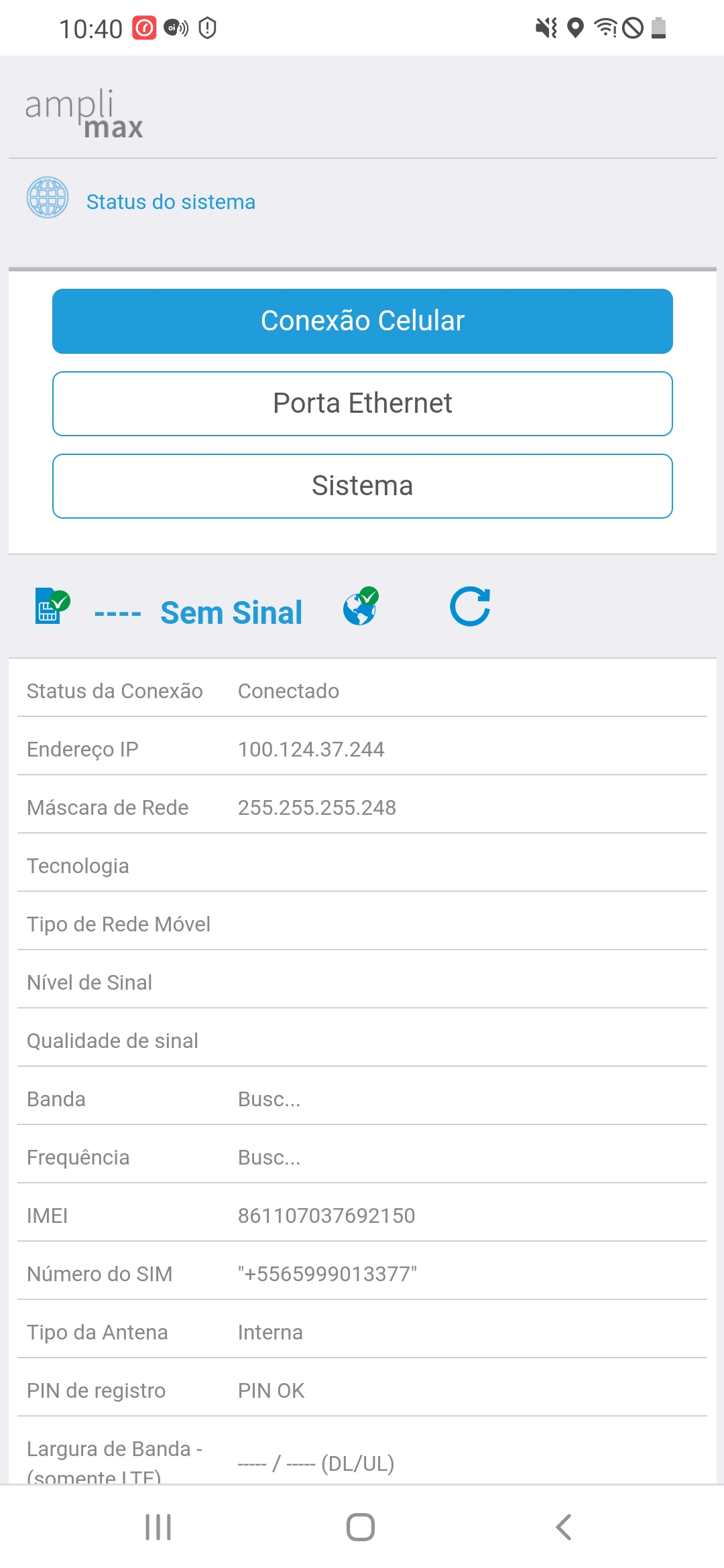Open Status do sistema link

click(x=170, y=202)
